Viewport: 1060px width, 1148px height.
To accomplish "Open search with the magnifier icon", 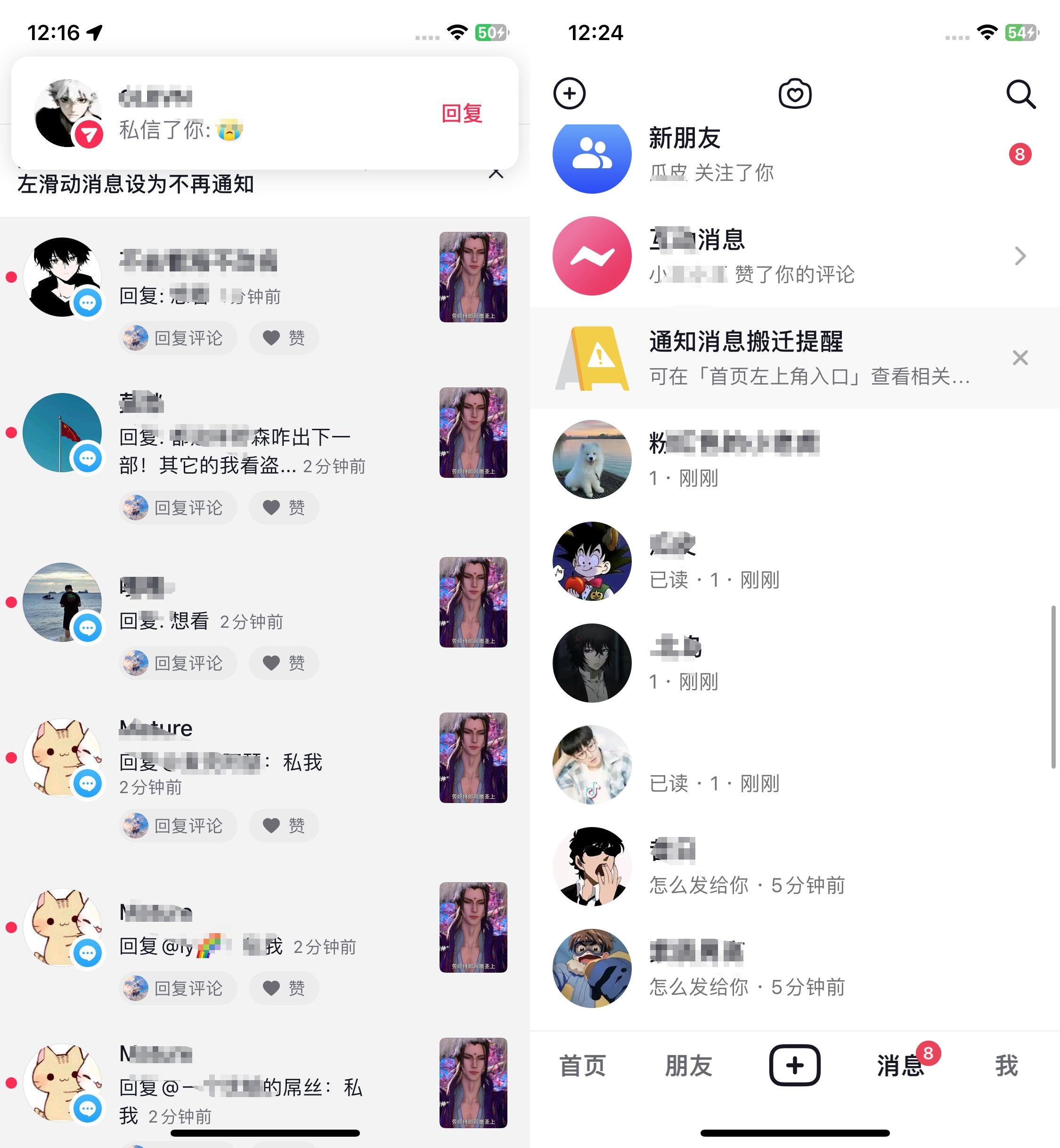I will (1020, 93).
